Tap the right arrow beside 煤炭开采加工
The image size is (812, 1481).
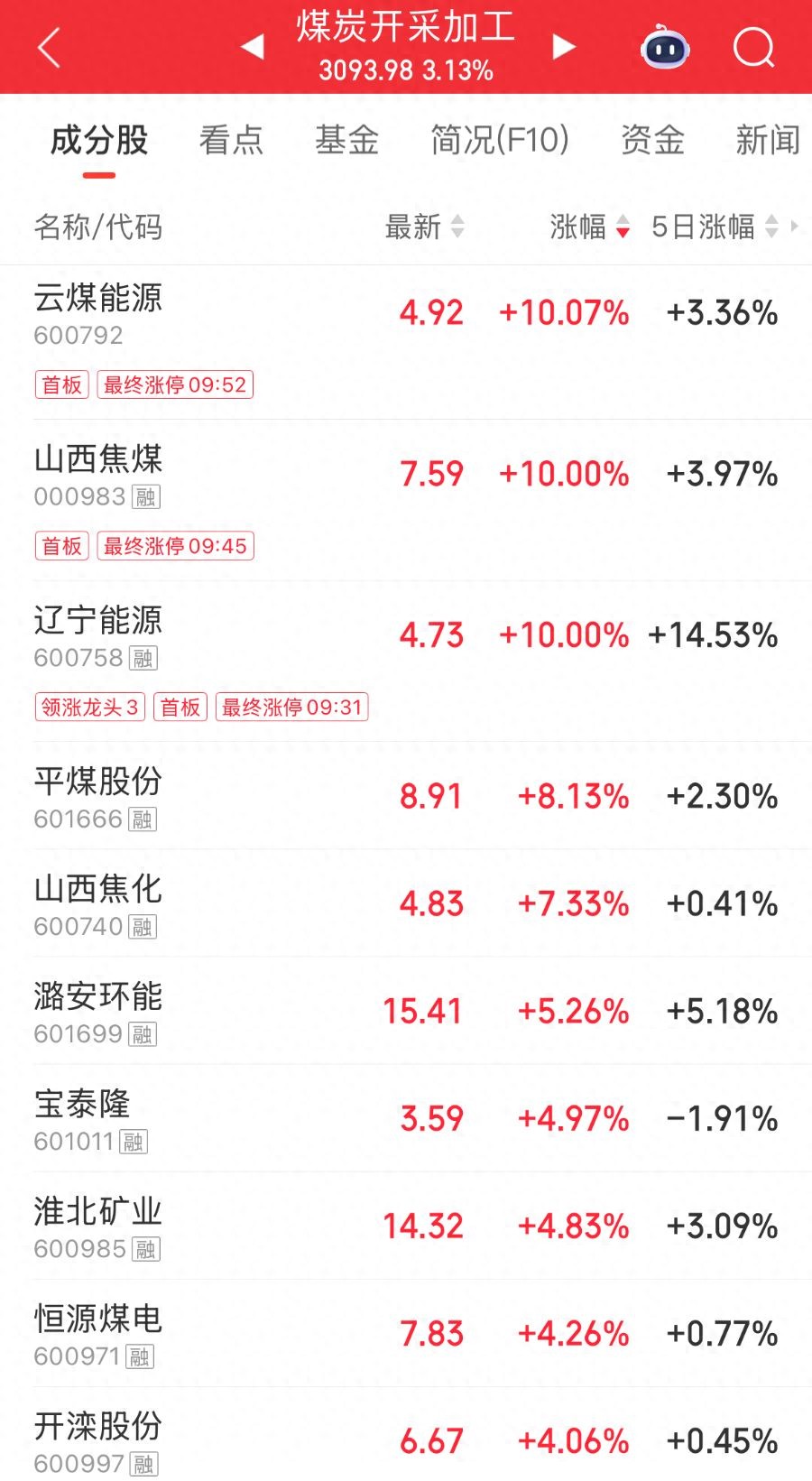point(562,47)
